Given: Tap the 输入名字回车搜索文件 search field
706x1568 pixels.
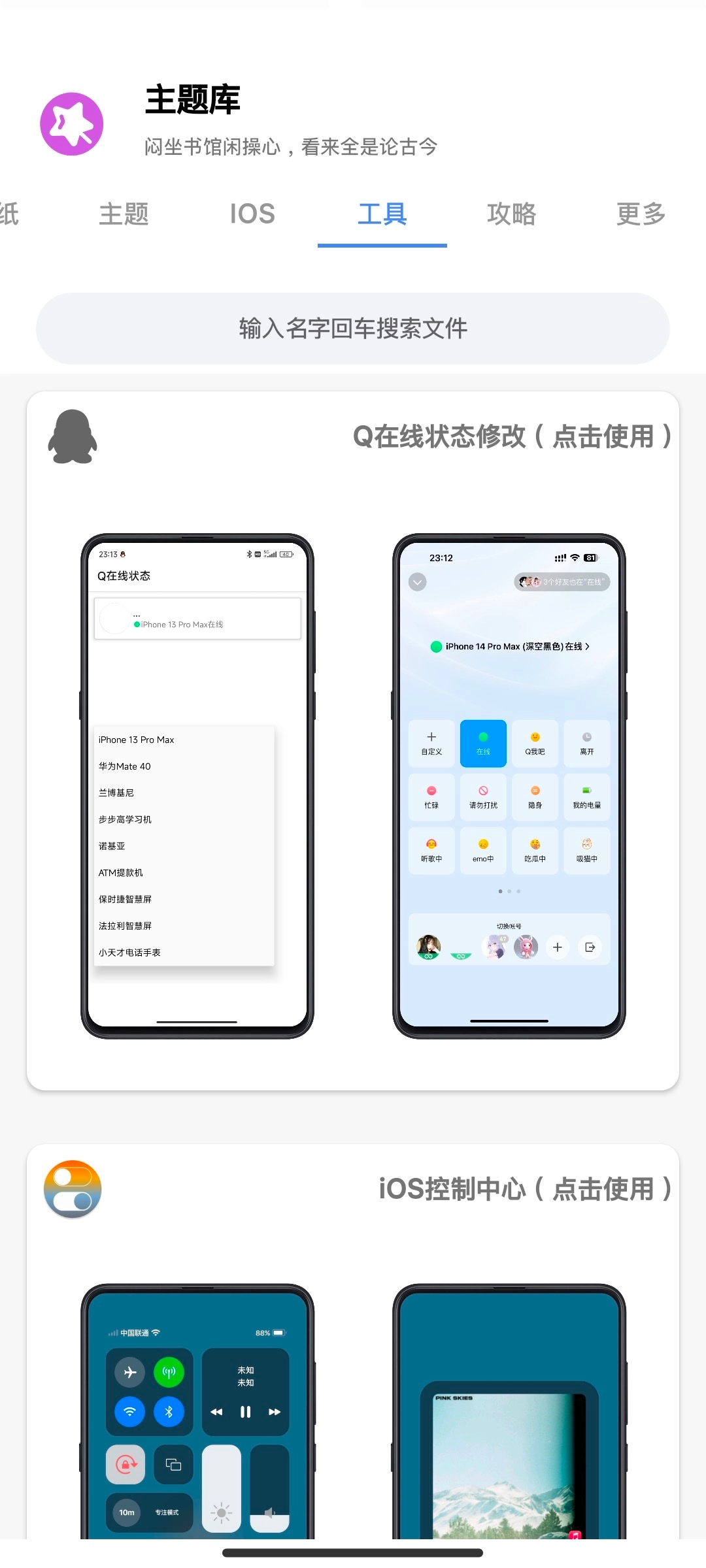Looking at the screenshot, I should 353,329.
